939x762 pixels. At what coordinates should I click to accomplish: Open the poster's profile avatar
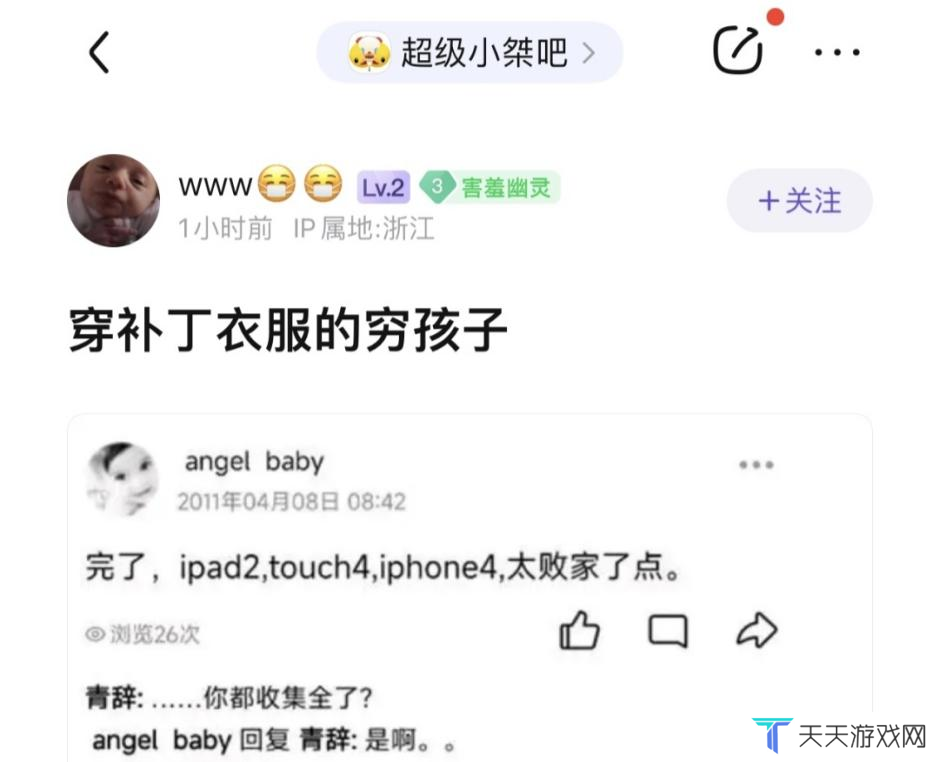tap(113, 201)
